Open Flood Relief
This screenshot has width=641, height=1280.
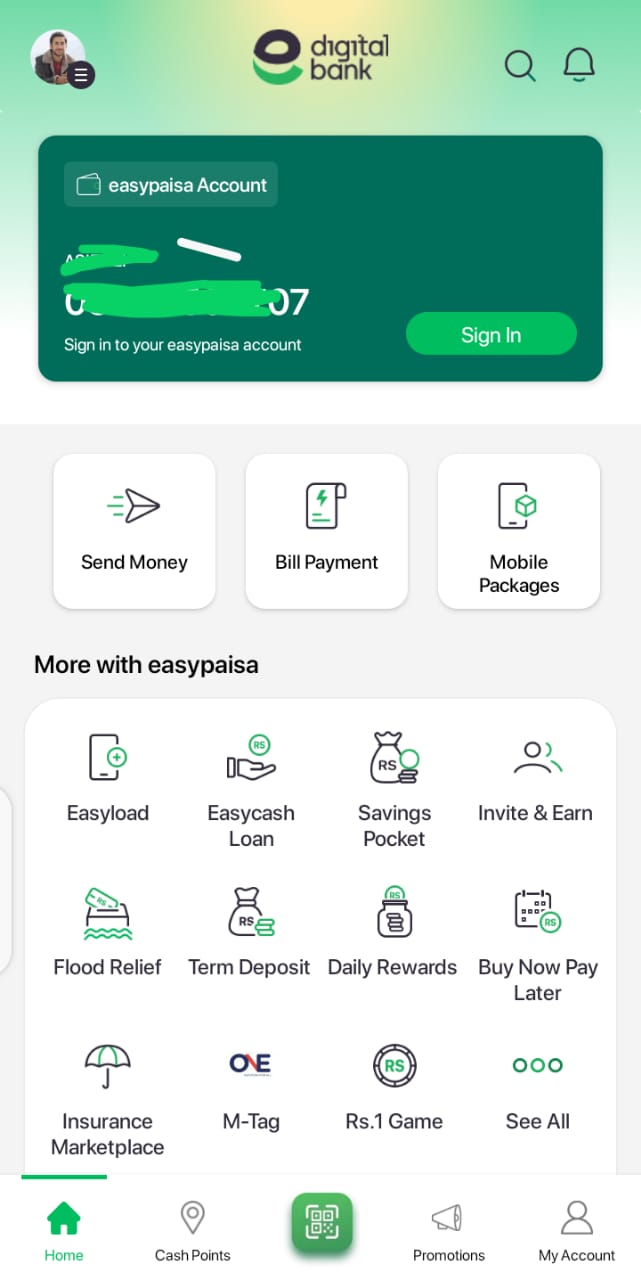pyautogui.click(x=108, y=932)
